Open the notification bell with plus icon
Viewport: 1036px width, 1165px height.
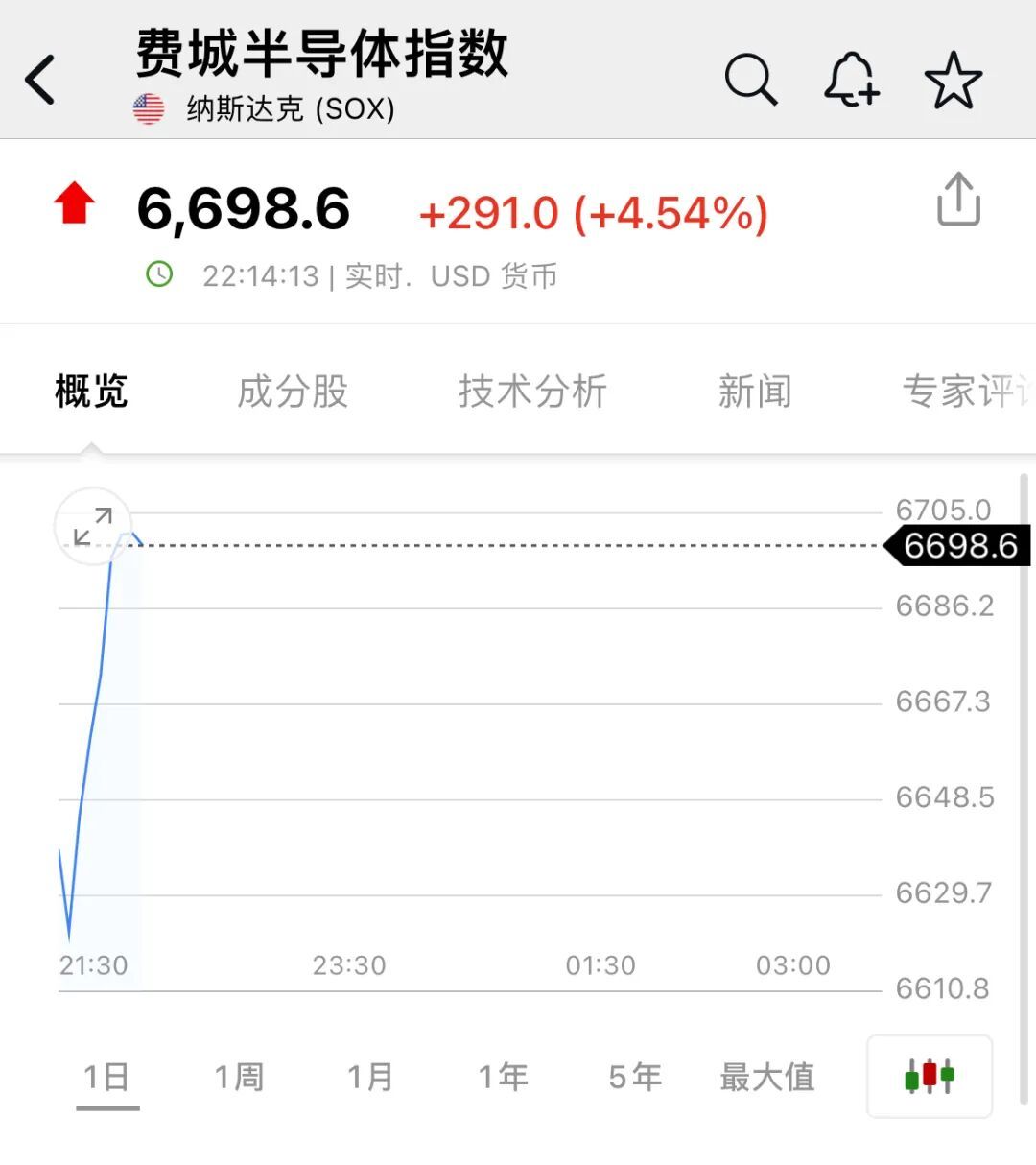[x=852, y=82]
